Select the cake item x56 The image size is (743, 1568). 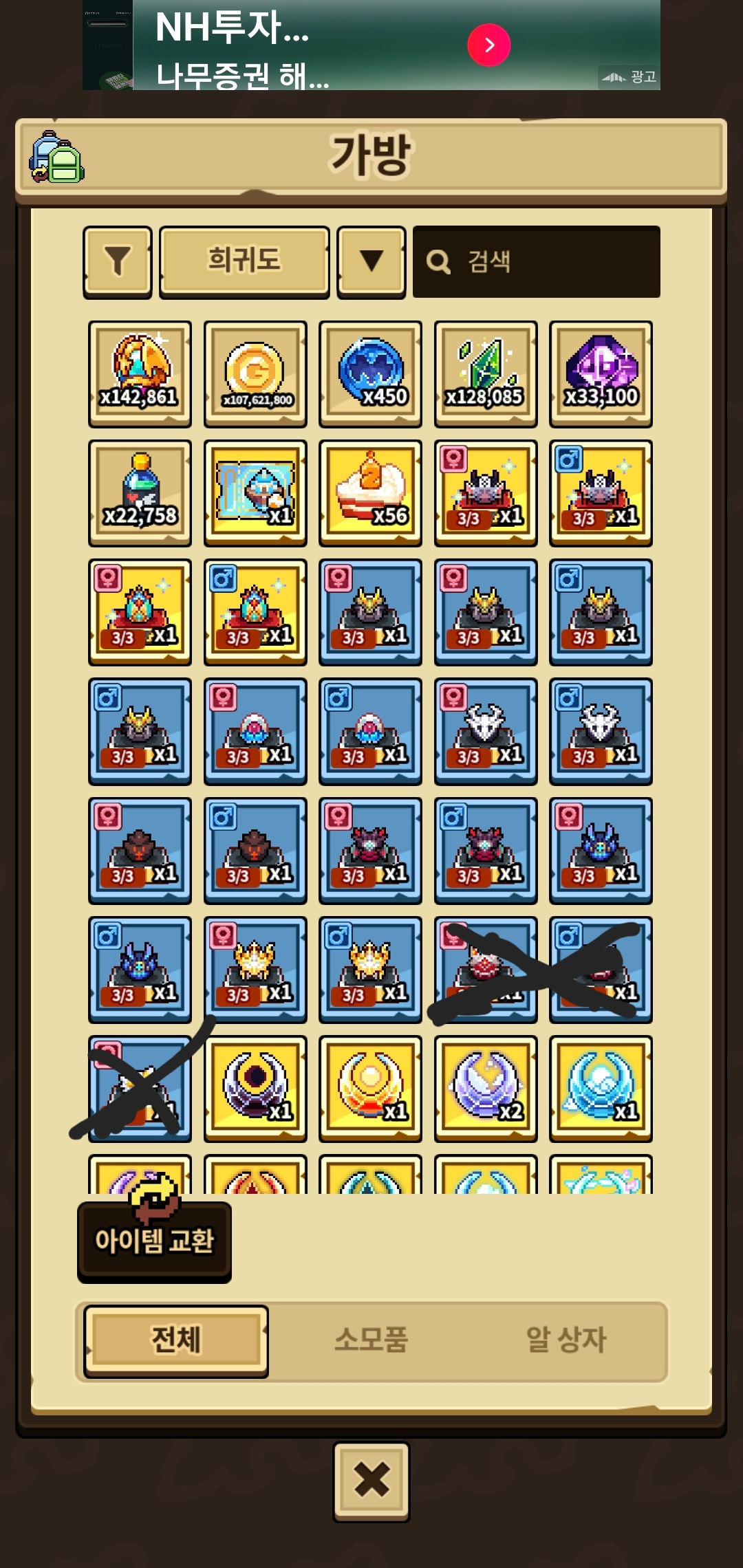pos(371,493)
